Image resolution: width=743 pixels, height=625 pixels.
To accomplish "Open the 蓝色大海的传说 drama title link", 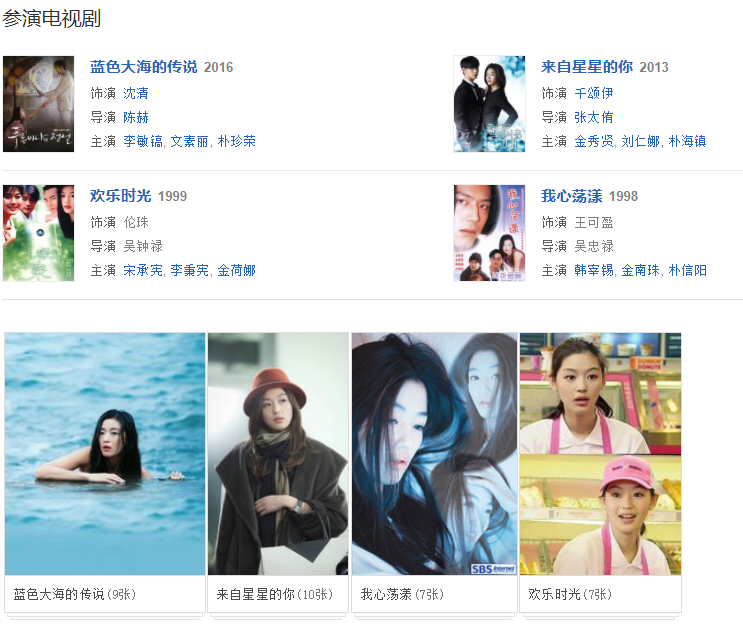I will tap(143, 67).
